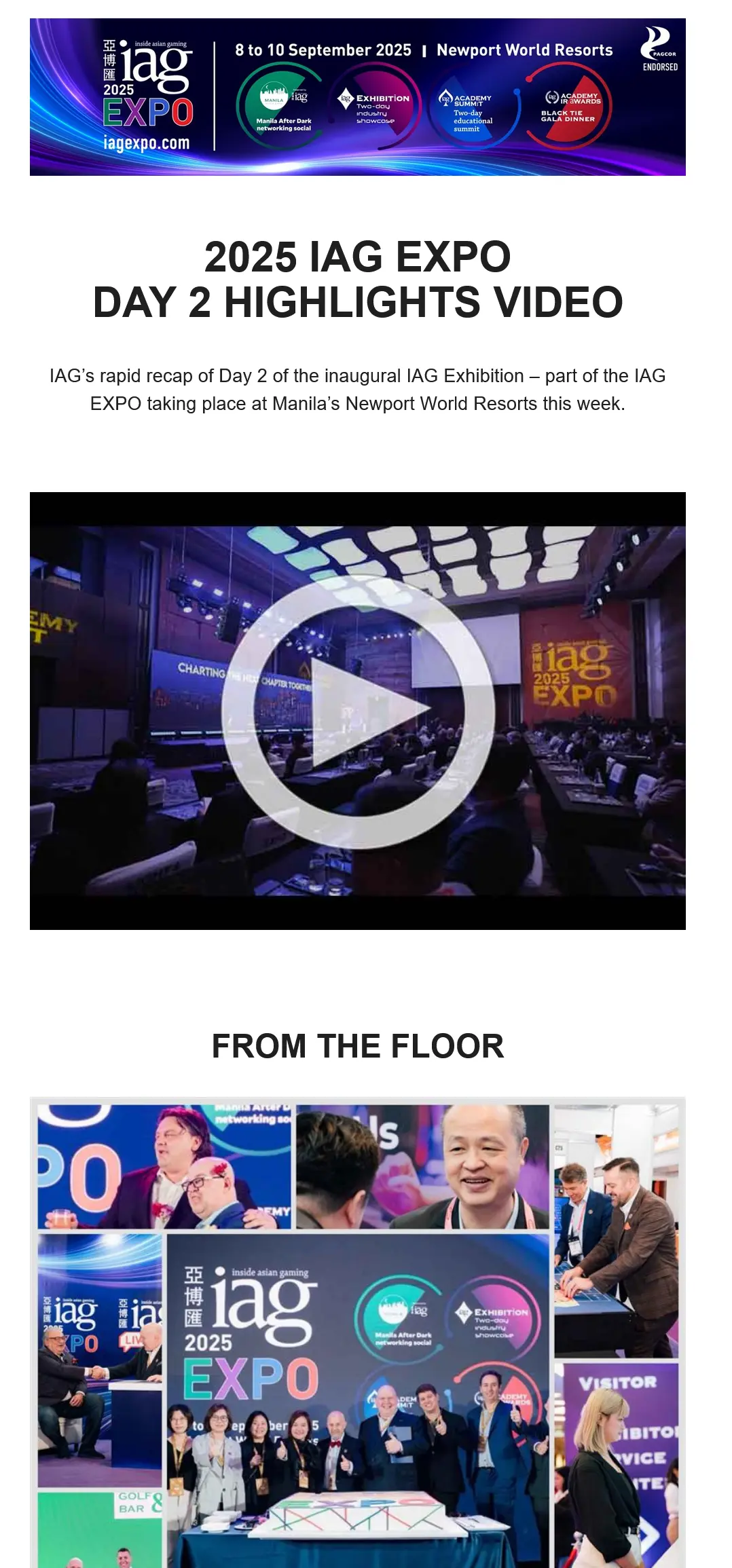Play the Day 2 highlights video
Image resolution: width=732 pixels, height=1568 pixels.
click(358, 710)
